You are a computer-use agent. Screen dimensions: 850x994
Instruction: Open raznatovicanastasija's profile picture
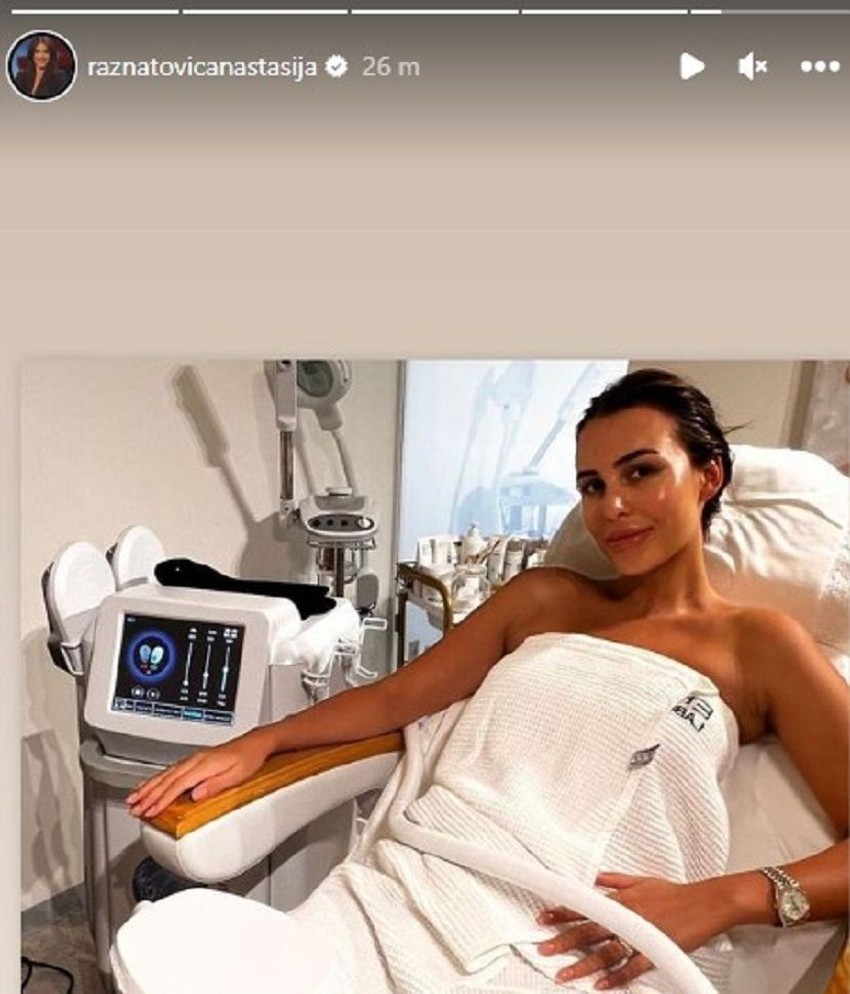pos(41,66)
